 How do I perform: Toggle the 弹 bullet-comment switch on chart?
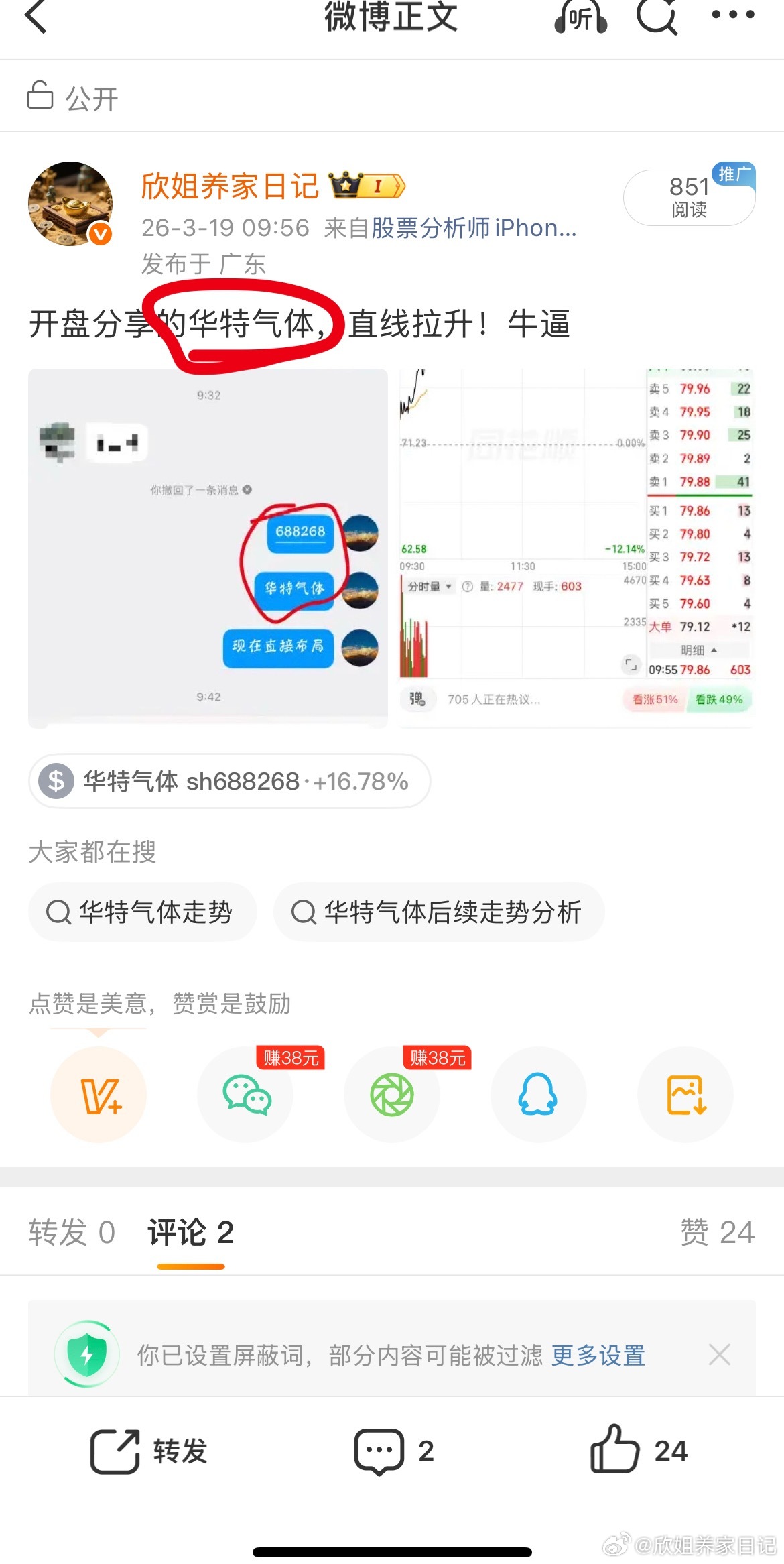click(417, 699)
